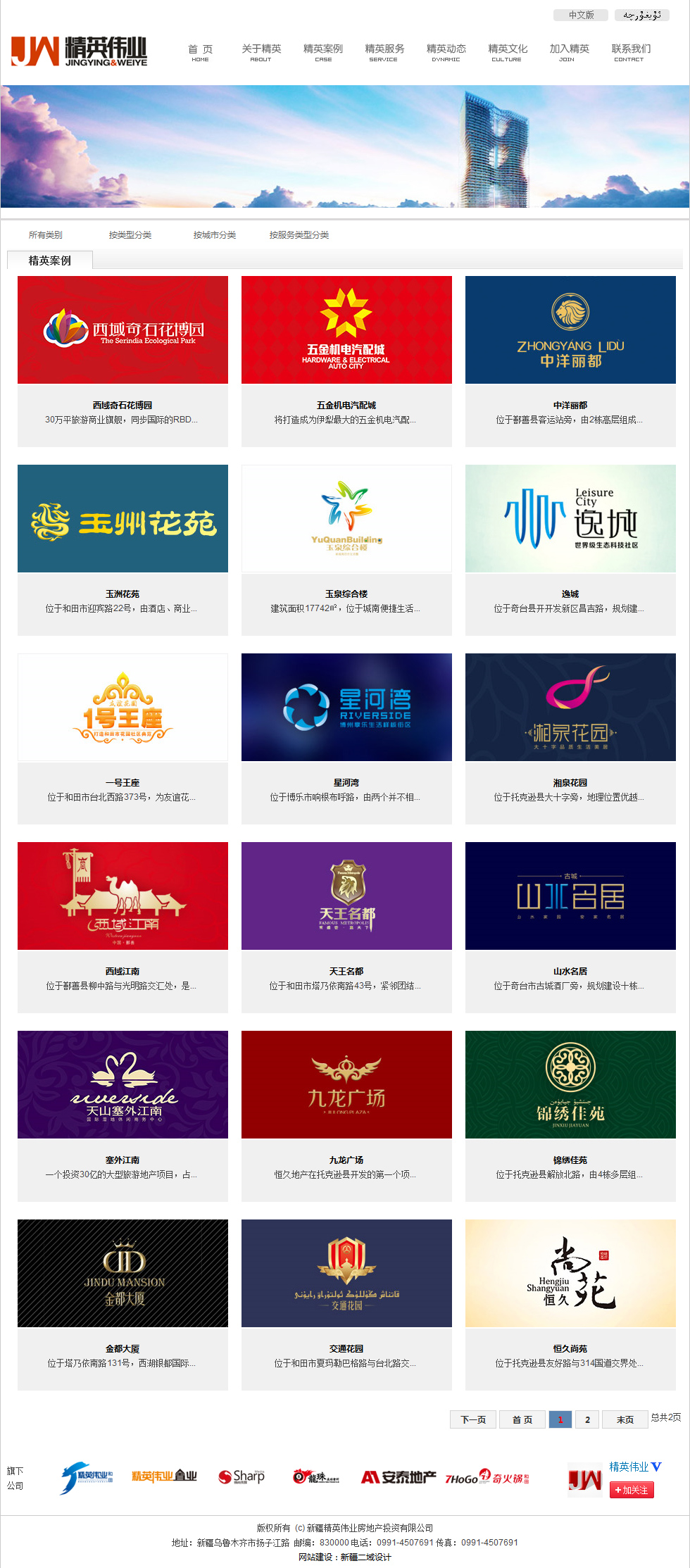Go to 下一页 next page
The height and width of the screenshot is (1568, 690).
473,1419
